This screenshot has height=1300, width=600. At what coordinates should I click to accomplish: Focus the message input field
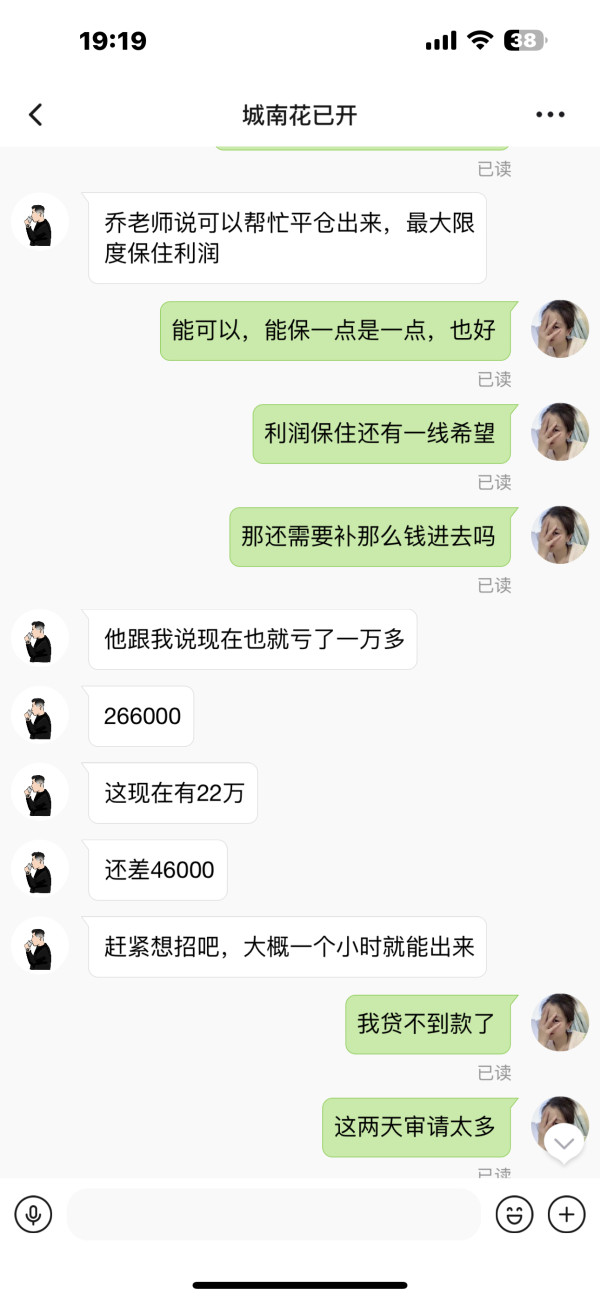[x=273, y=1215]
